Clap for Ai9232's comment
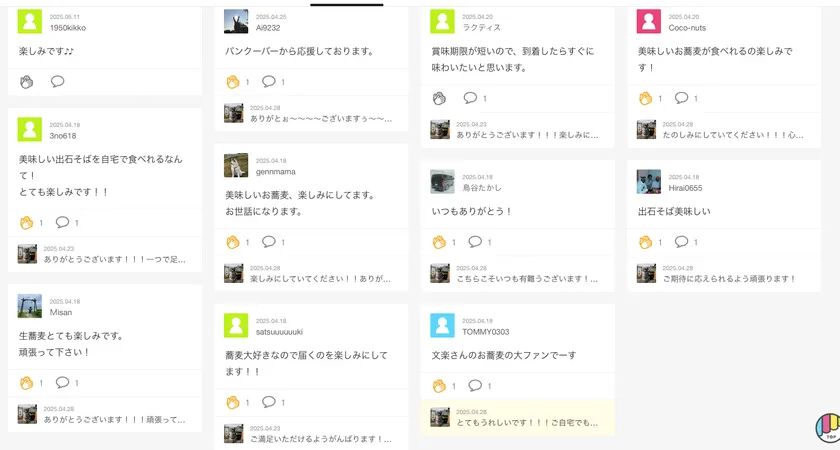The width and height of the screenshot is (840, 450). coord(233,82)
